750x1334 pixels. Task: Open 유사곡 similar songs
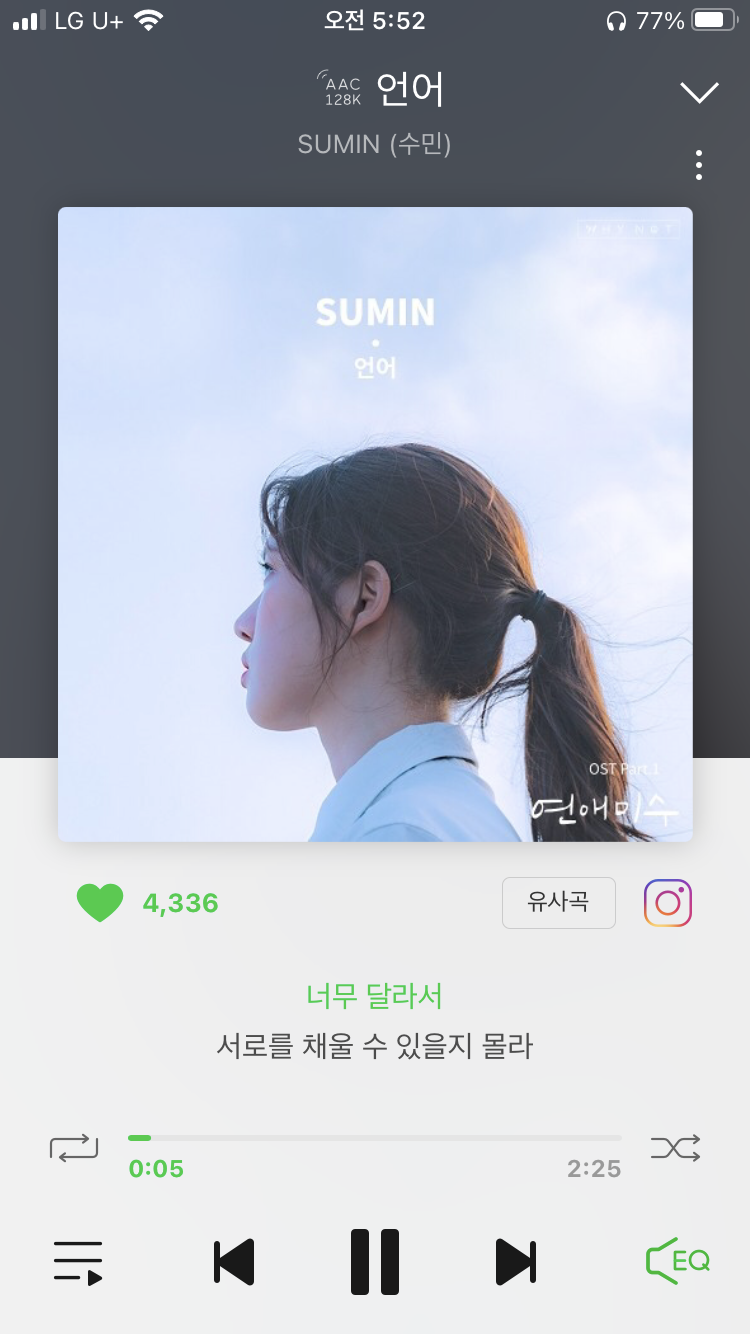tap(558, 902)
